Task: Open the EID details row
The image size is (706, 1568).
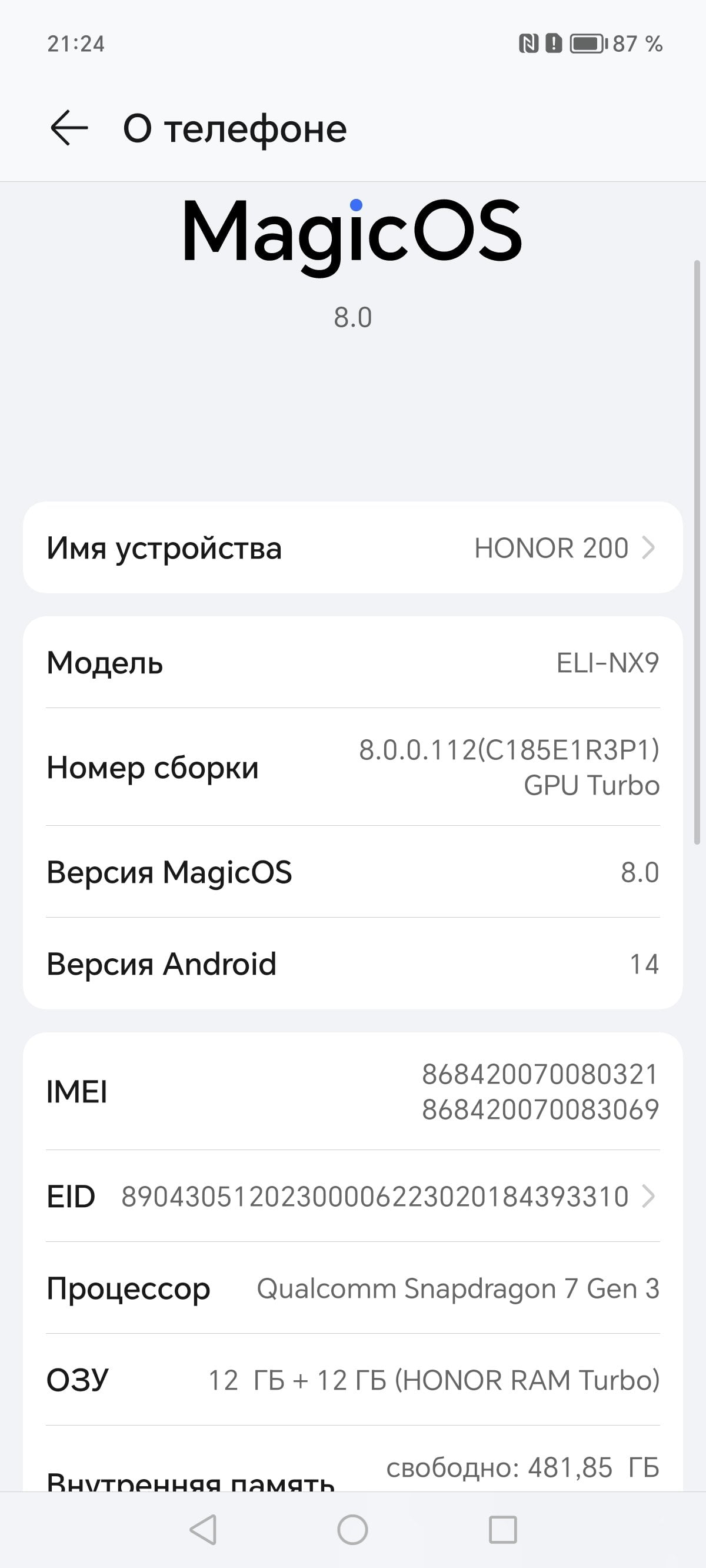Action: (353, 1196)
